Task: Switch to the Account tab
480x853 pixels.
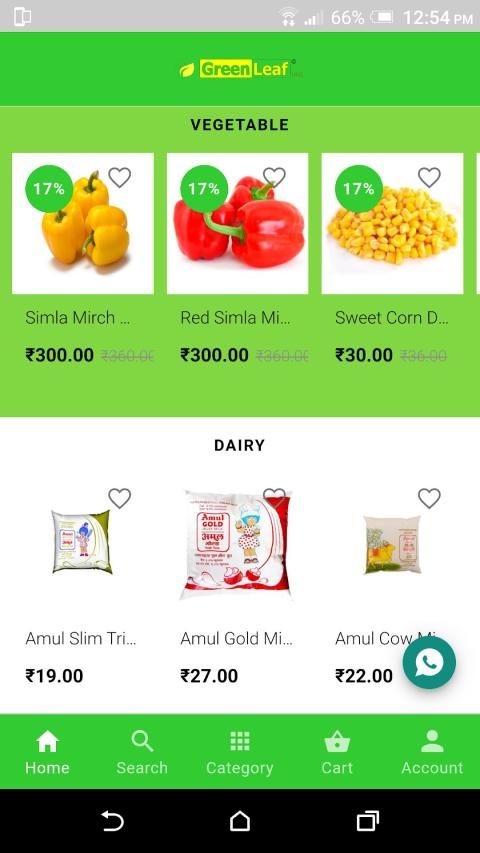Action: pos(432,752)
